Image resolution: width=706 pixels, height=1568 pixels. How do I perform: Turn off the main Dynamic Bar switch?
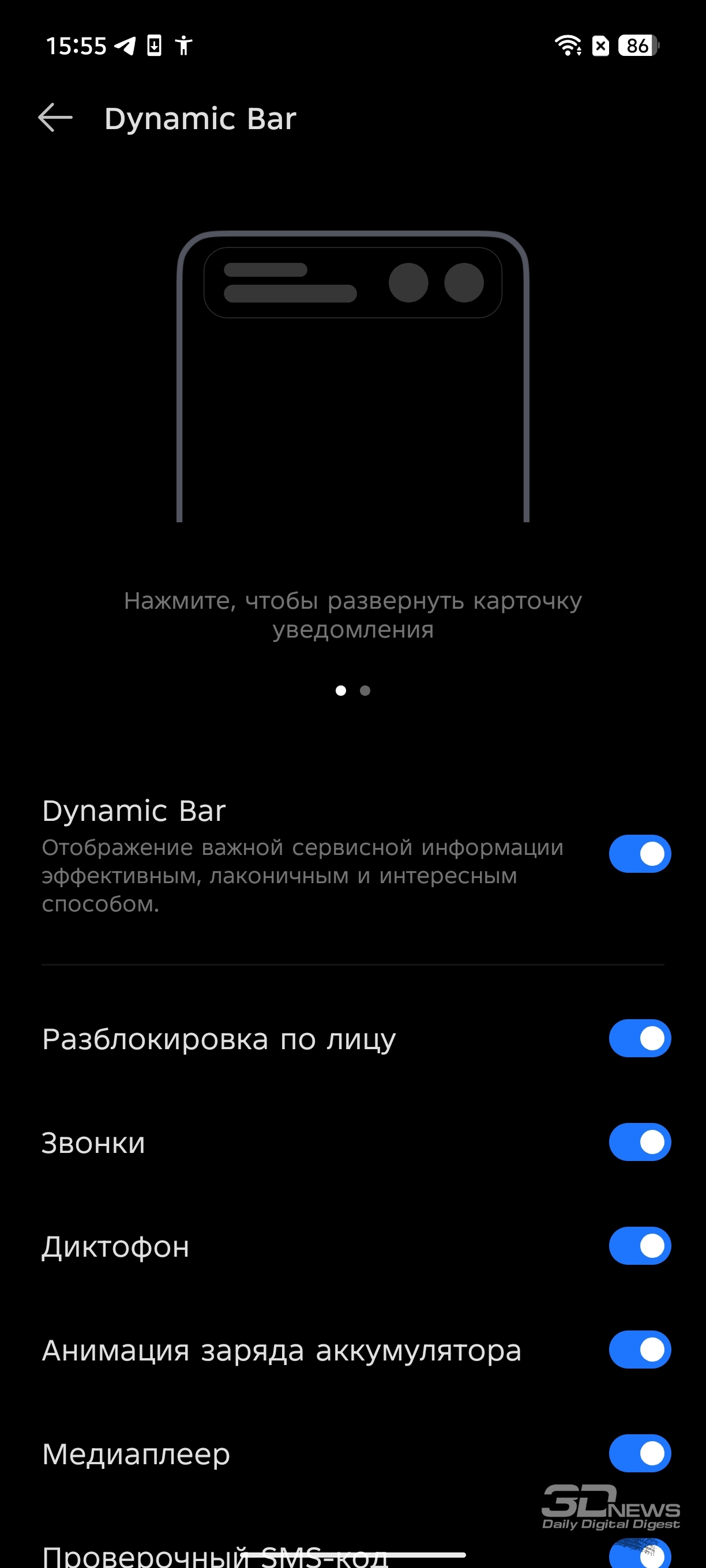(x=640, y=853)
